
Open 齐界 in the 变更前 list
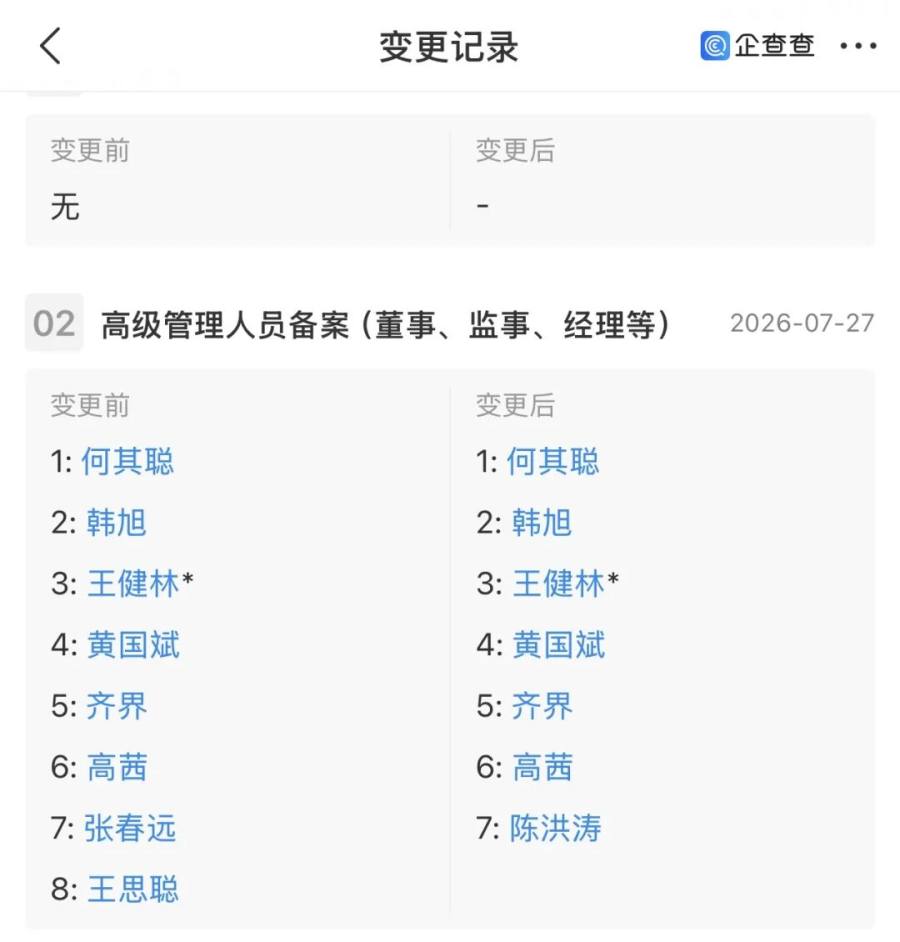[117, 706]
